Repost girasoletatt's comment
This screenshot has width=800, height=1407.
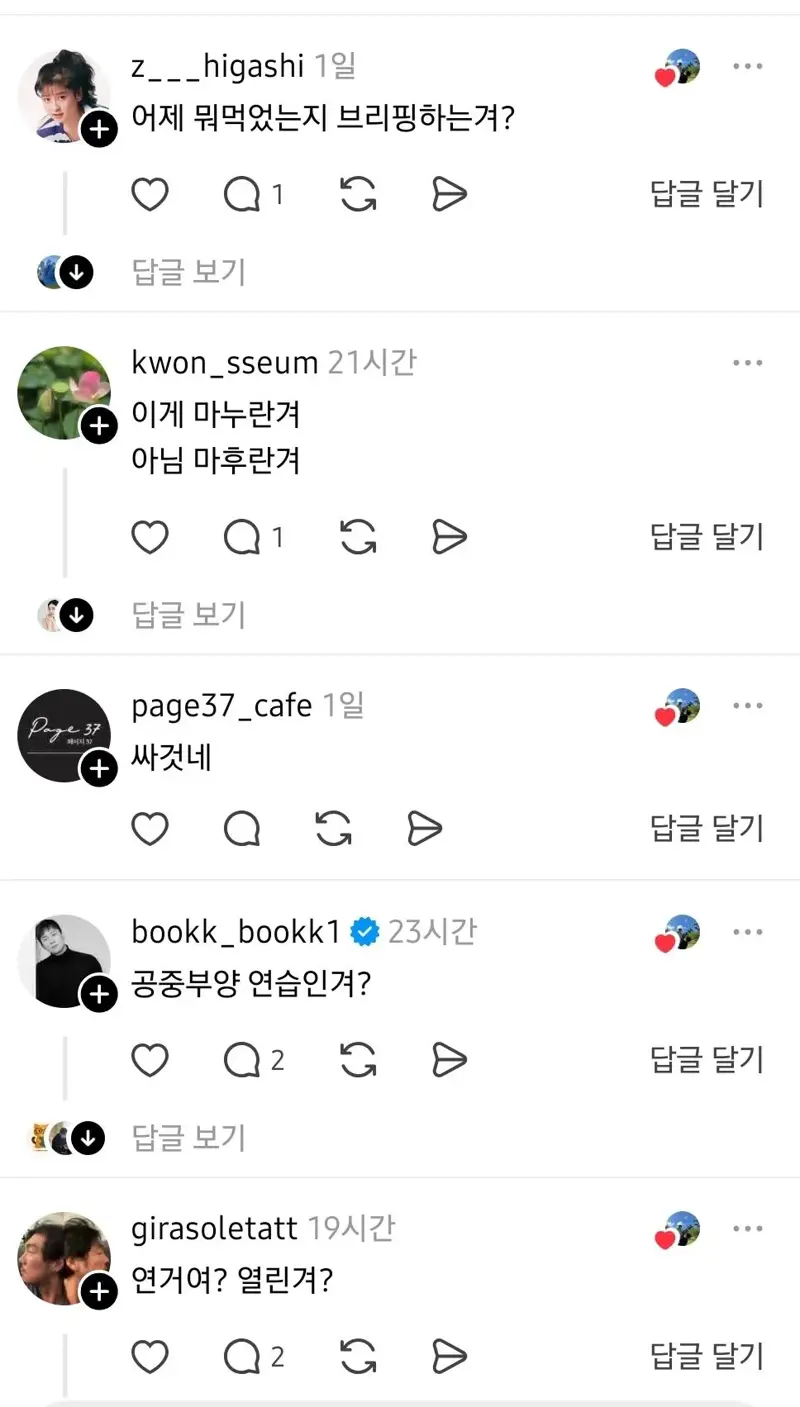[x=358, y=1357]
